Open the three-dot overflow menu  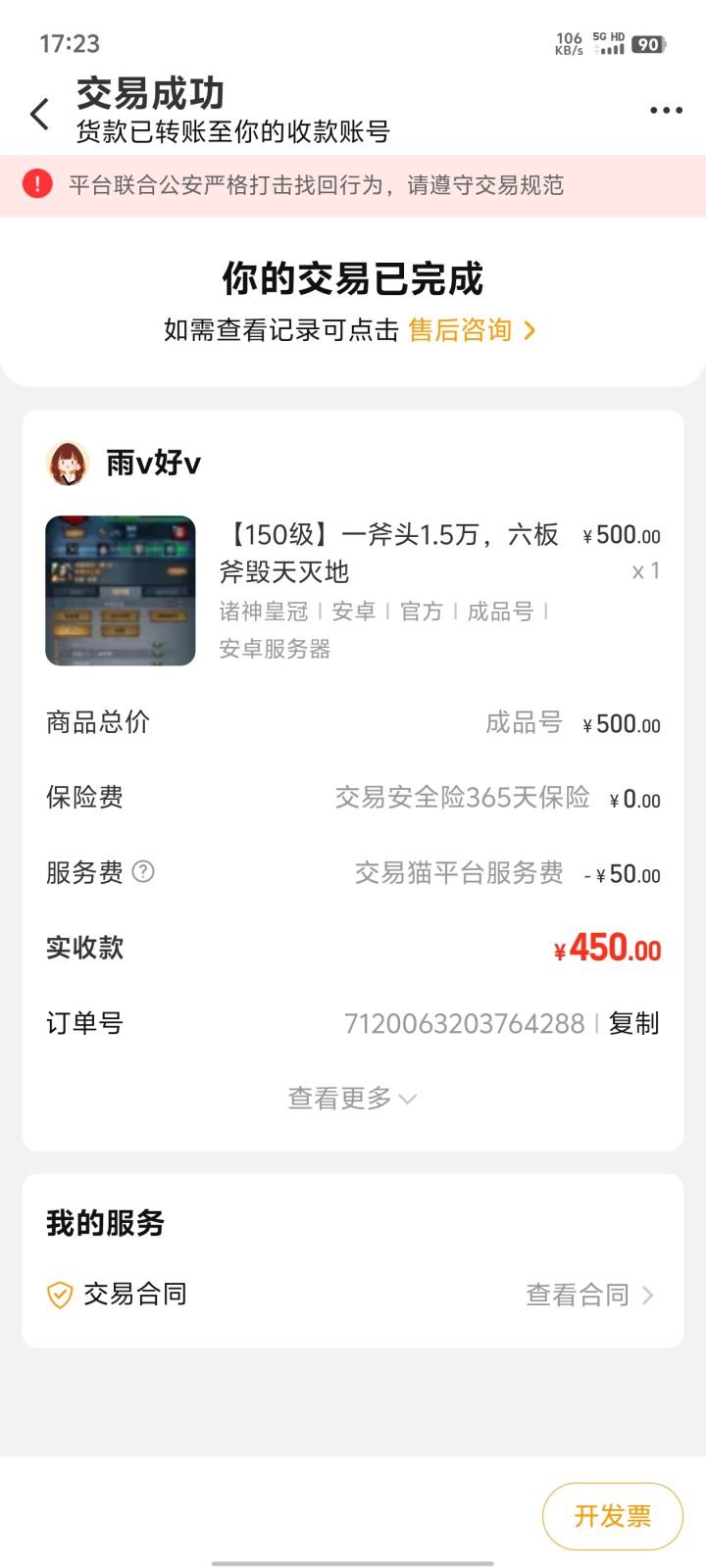coord(666,111)
